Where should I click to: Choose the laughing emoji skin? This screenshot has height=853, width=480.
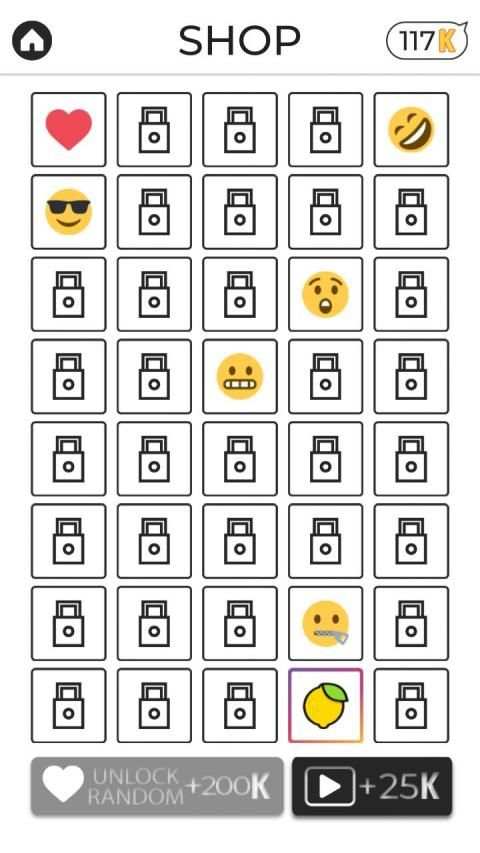point(411,129)
